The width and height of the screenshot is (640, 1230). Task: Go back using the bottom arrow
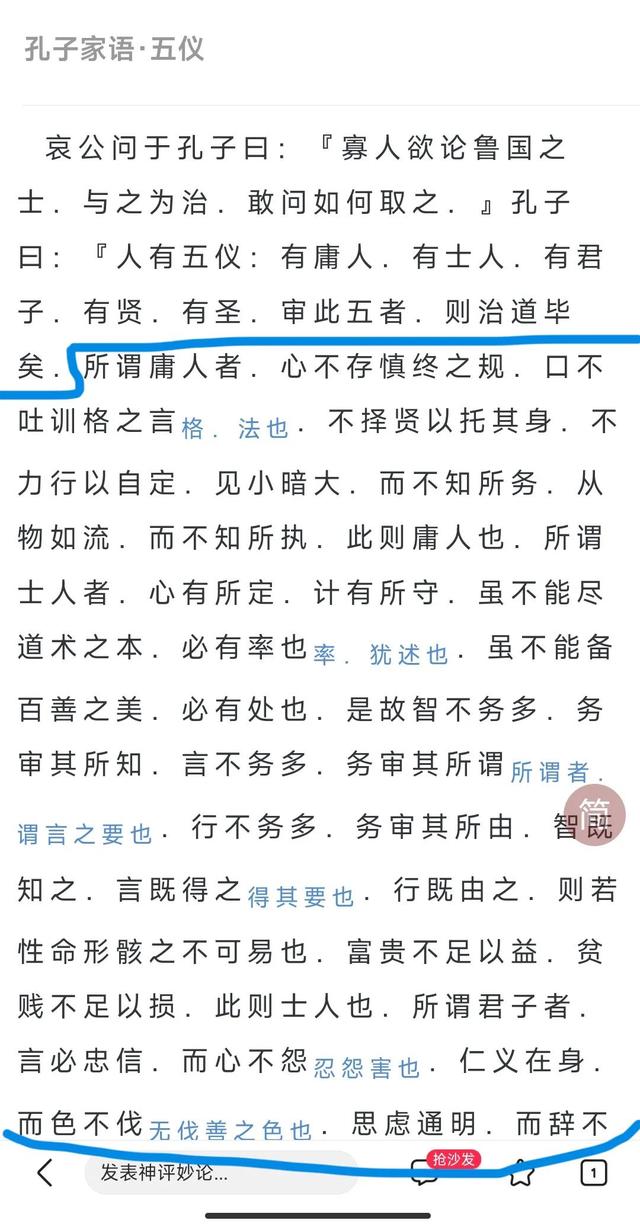(x=45, y=1172)
